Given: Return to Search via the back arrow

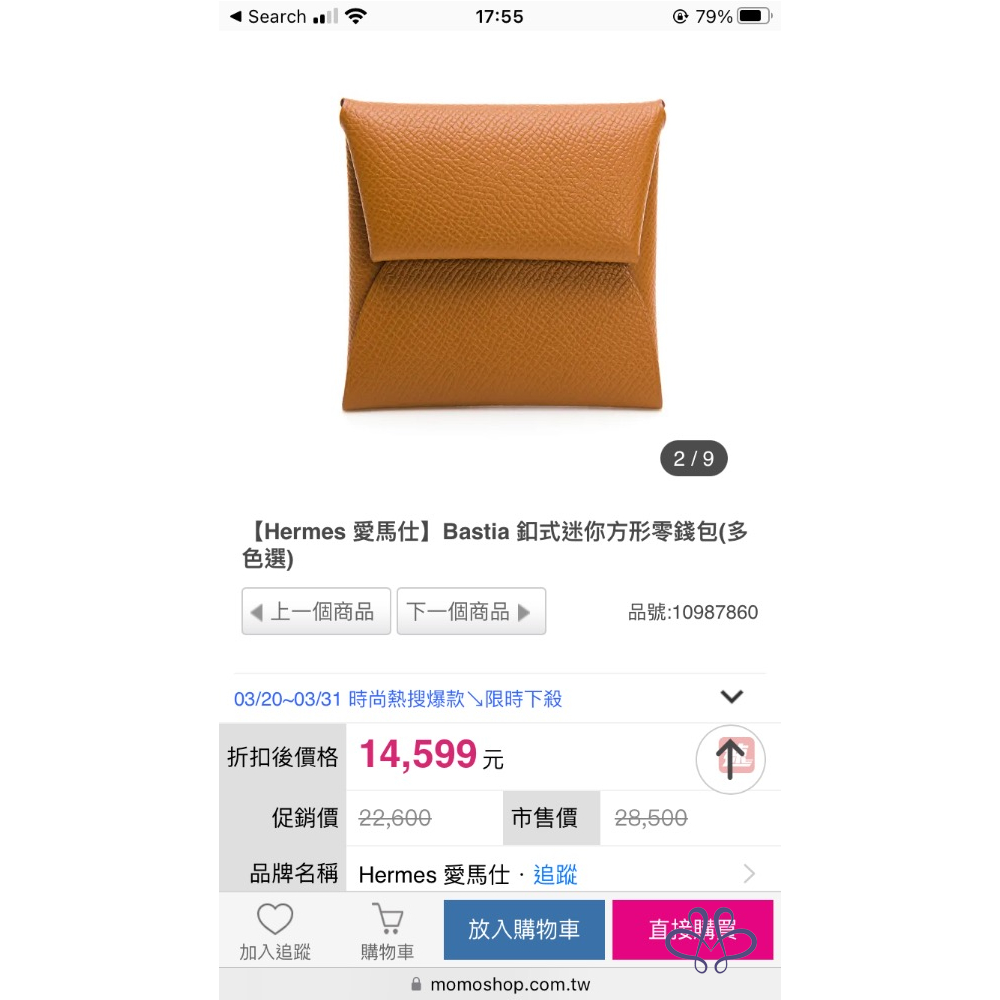Looking at the screenshot, I should pyautogui.click(x=267, y=17).
